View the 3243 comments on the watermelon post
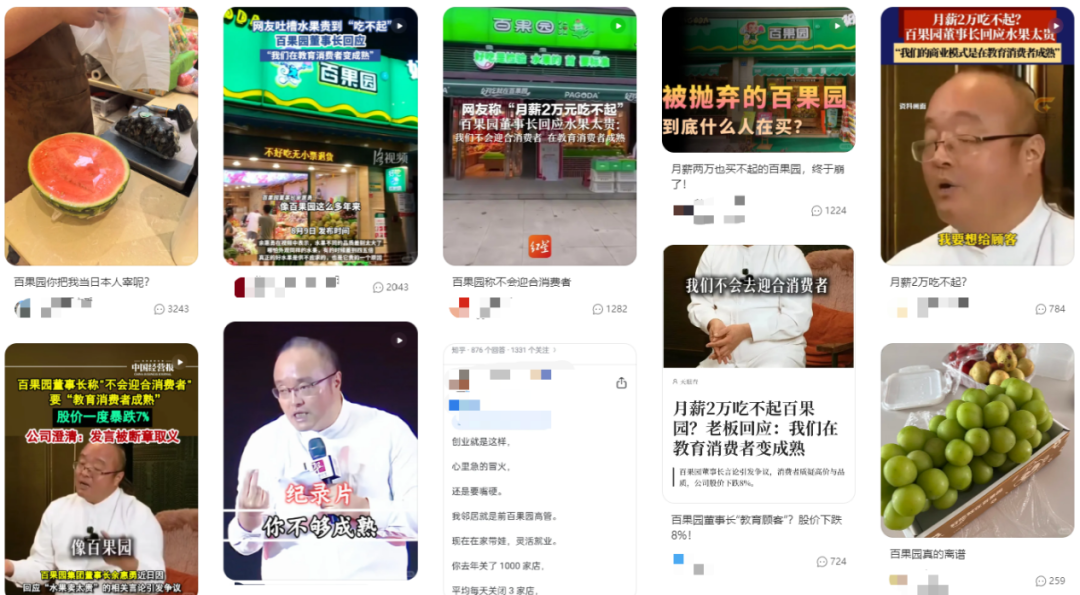This screenshot has height=595, width=1080. pyautogui.click(x=172, y=309)
